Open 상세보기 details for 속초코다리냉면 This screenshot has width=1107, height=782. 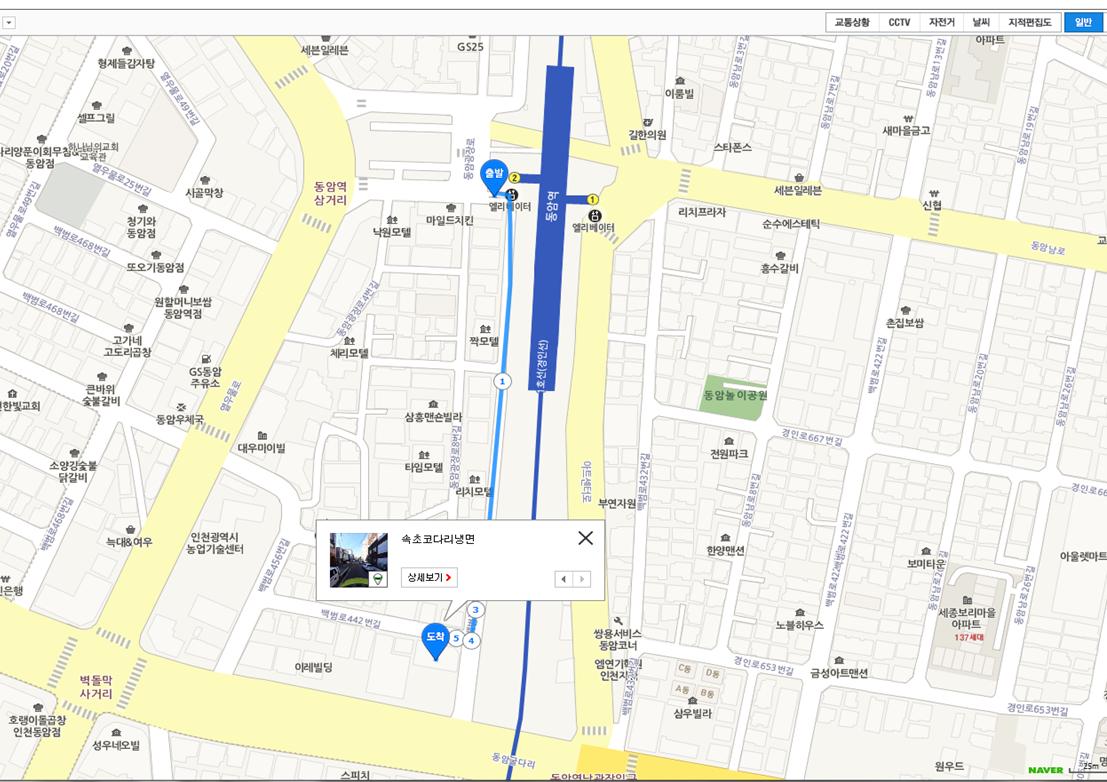[430, 577]
